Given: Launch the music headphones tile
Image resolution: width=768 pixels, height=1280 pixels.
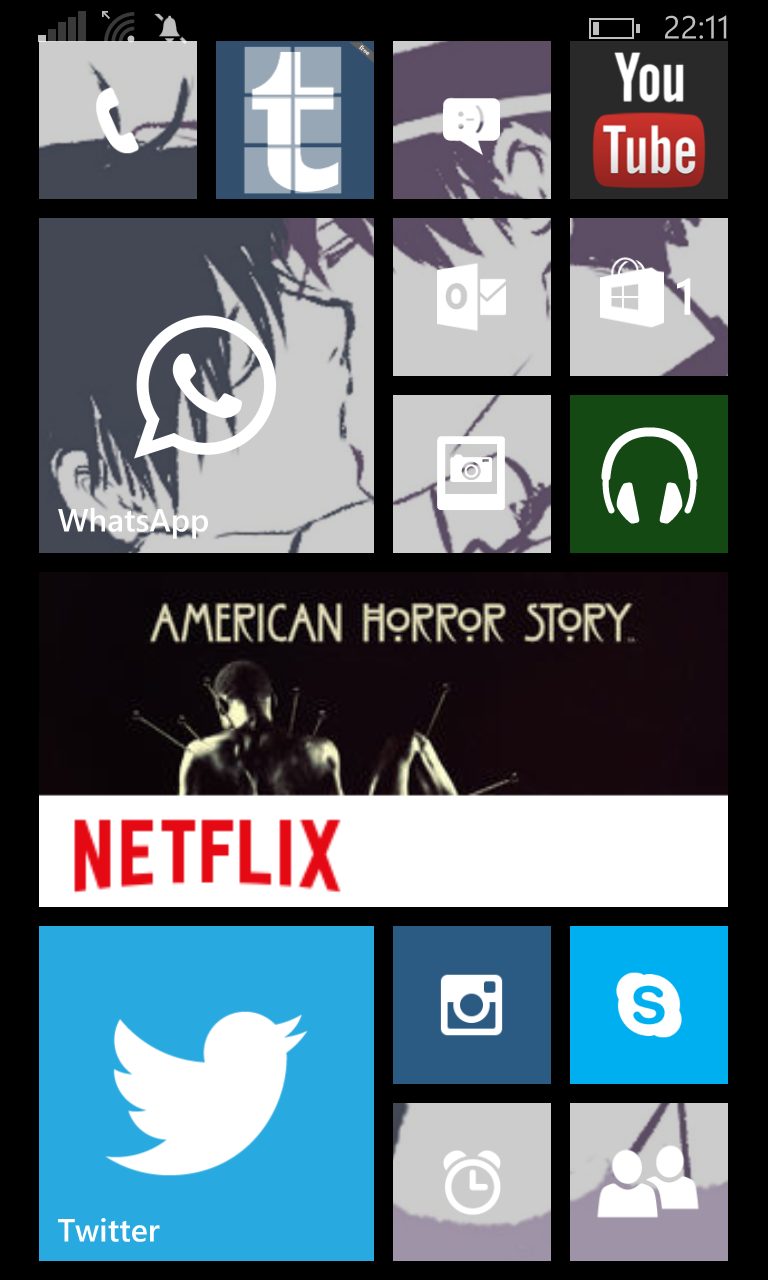Looking at the screenshot, I should click(x=648, y=474).
